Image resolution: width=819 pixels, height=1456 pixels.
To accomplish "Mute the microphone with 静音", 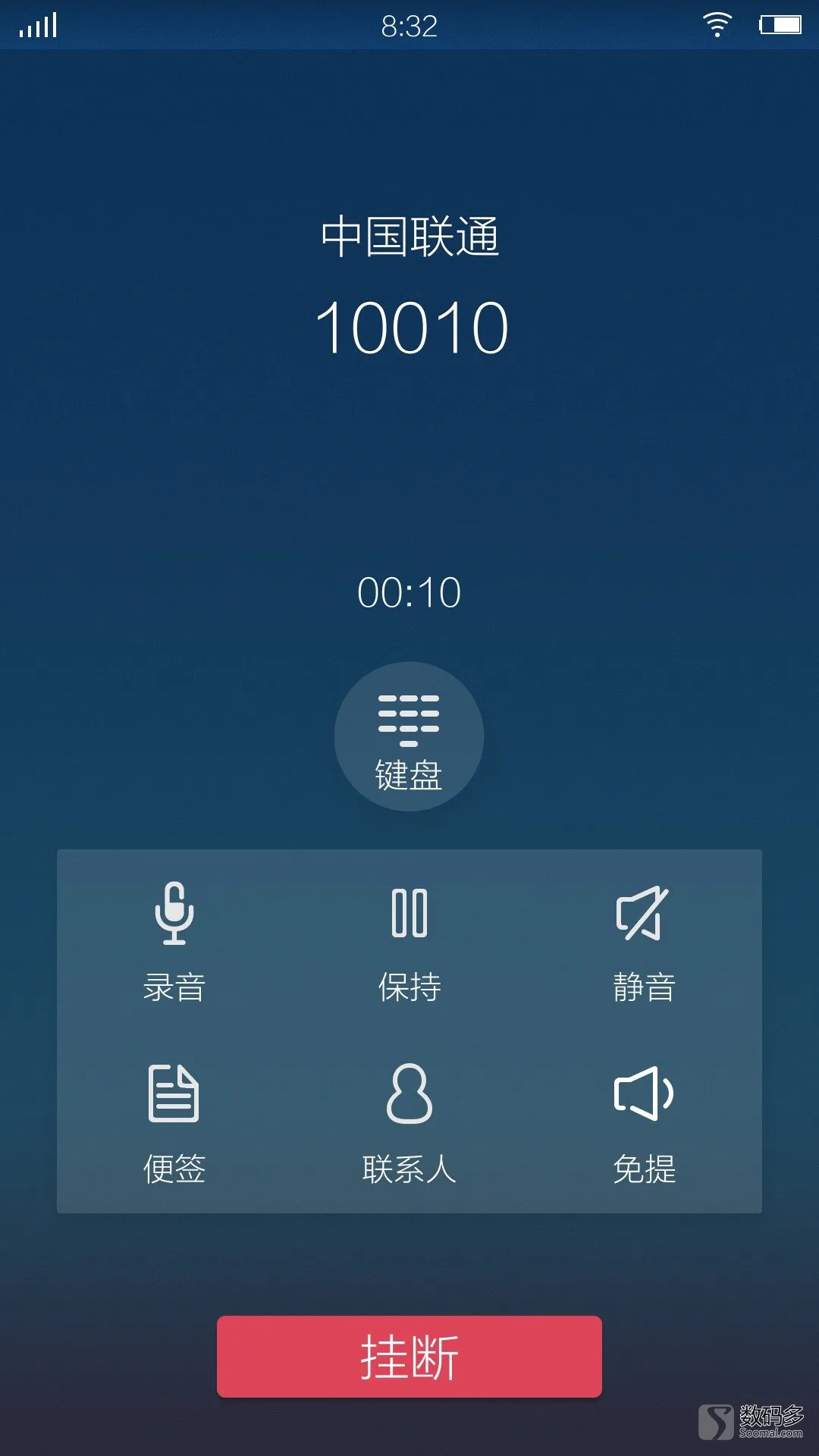I will point(644,941).
